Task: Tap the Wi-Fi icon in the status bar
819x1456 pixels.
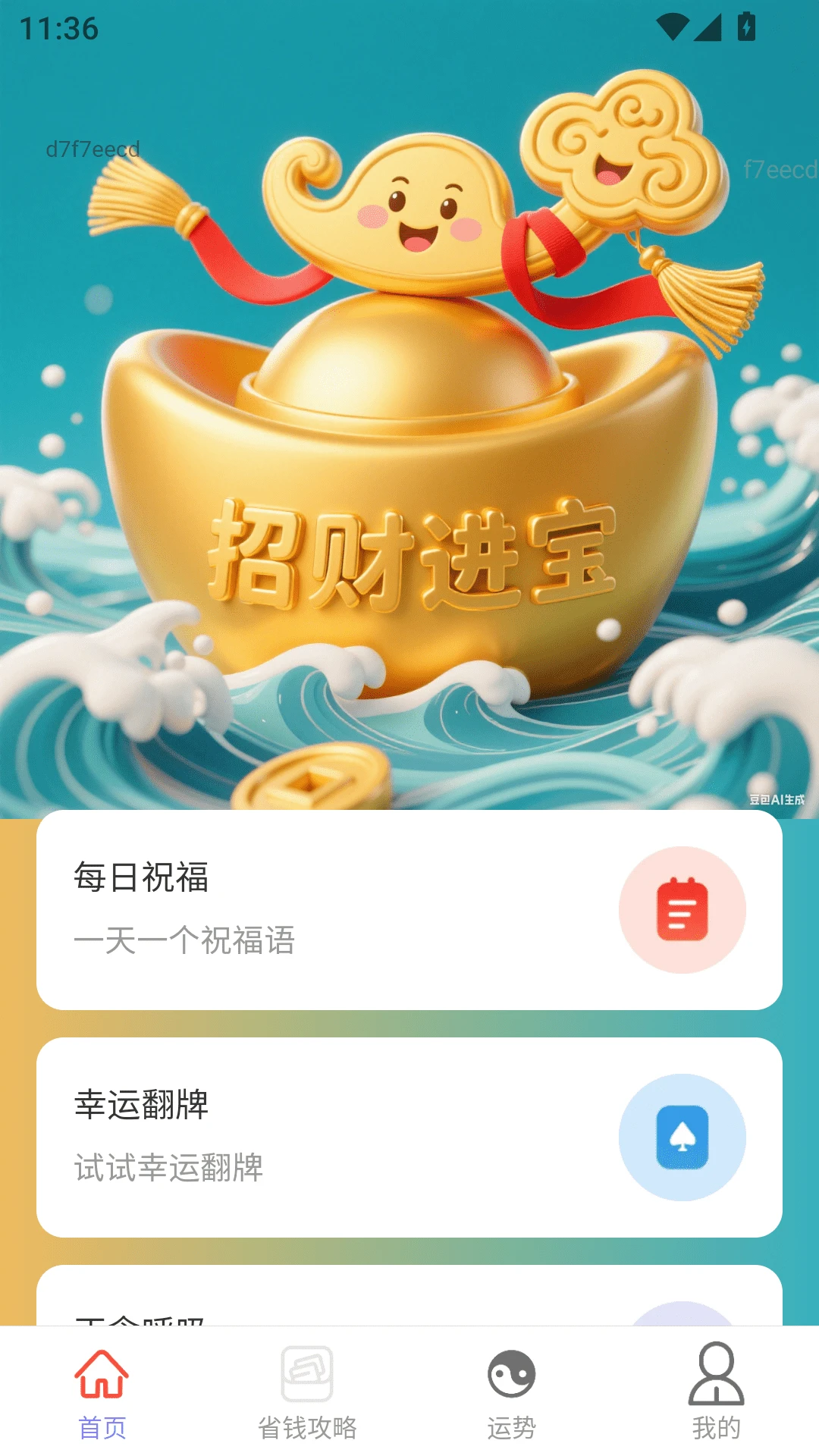Action: click(x=673, y=25)
